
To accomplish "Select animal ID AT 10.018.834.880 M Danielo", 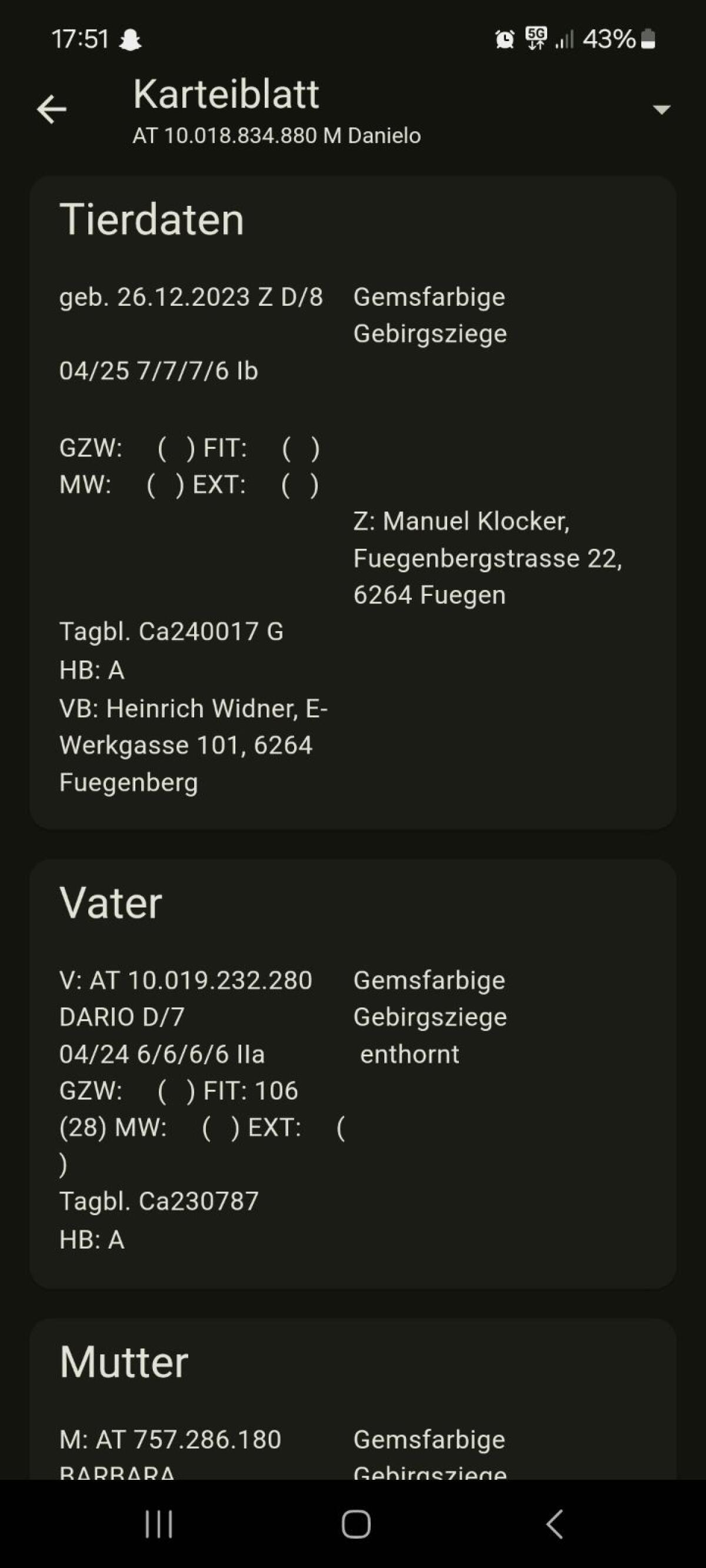I will [x=276, y=135].
